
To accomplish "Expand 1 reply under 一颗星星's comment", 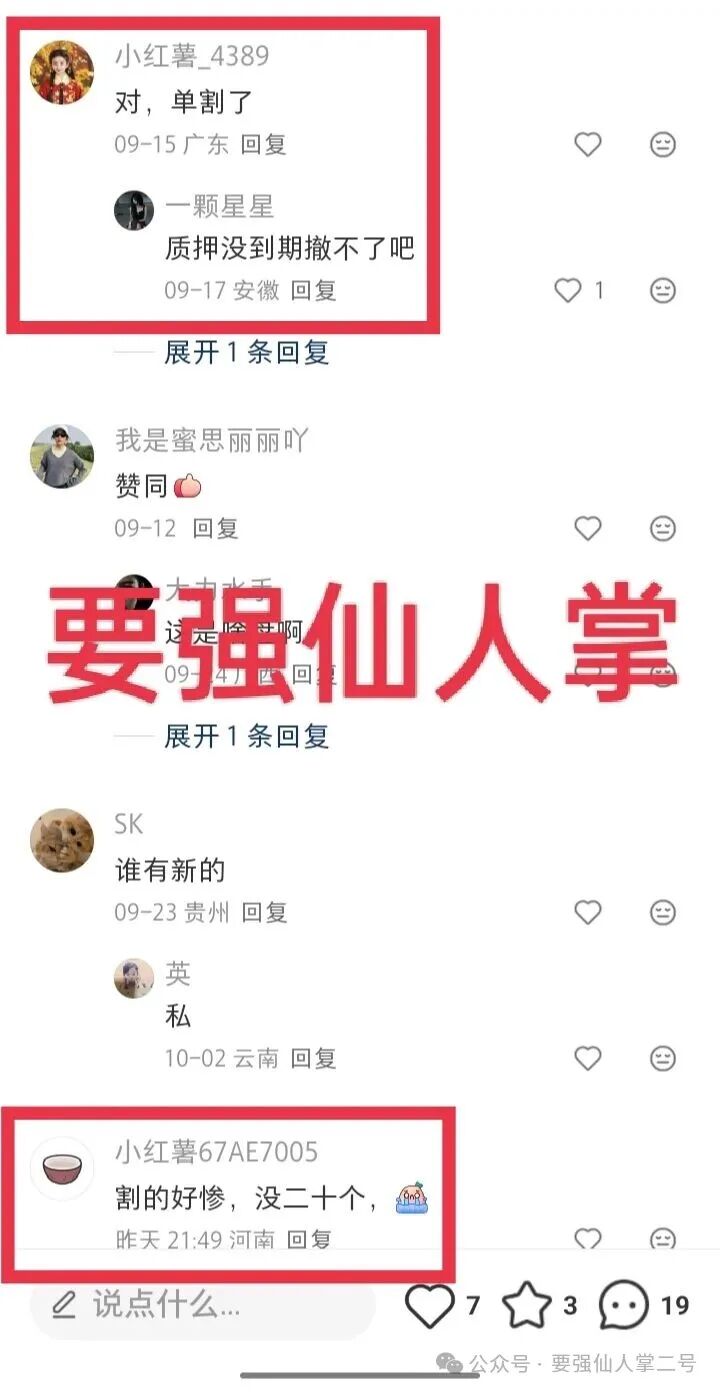I will click(246, 352).
